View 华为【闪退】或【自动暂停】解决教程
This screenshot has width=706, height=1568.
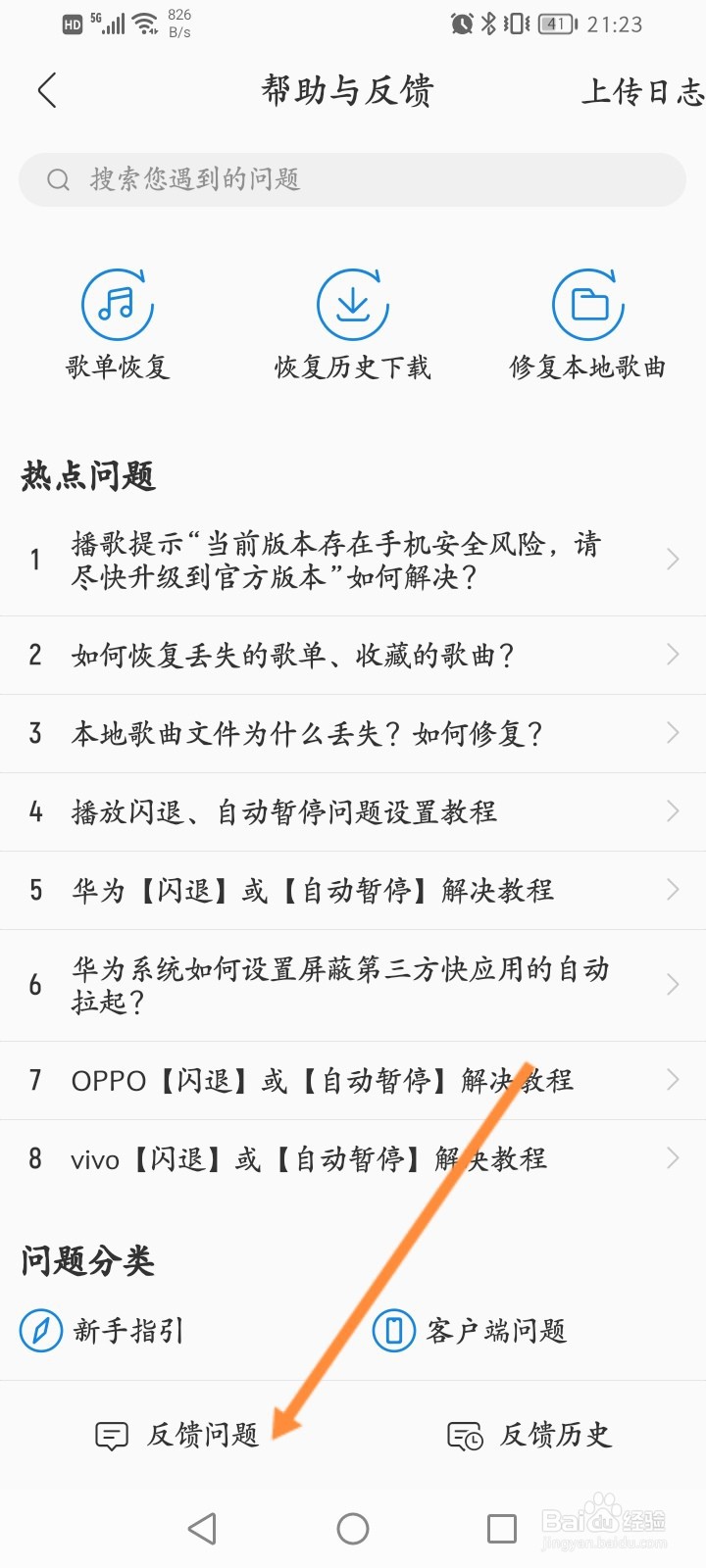tap(353, 890)
